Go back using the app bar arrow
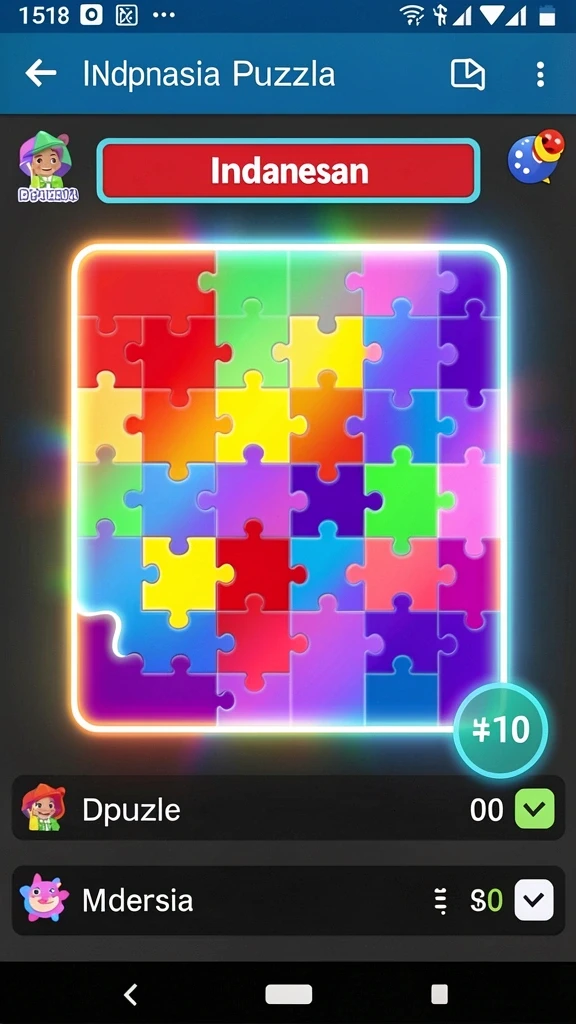 pyautogui.click(x=40, y=74)
